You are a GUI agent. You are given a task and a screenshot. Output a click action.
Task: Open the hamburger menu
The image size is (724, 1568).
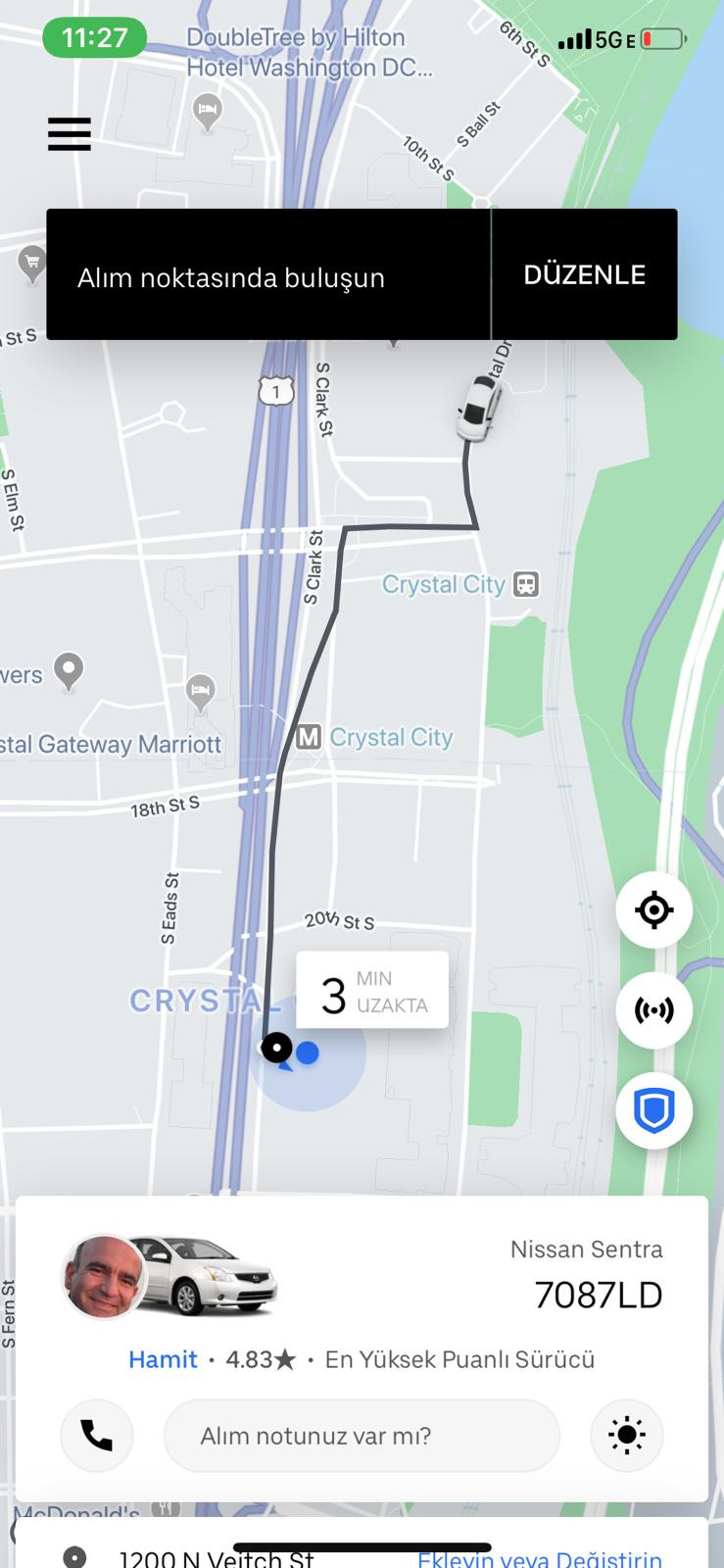[x=69, y=134]
